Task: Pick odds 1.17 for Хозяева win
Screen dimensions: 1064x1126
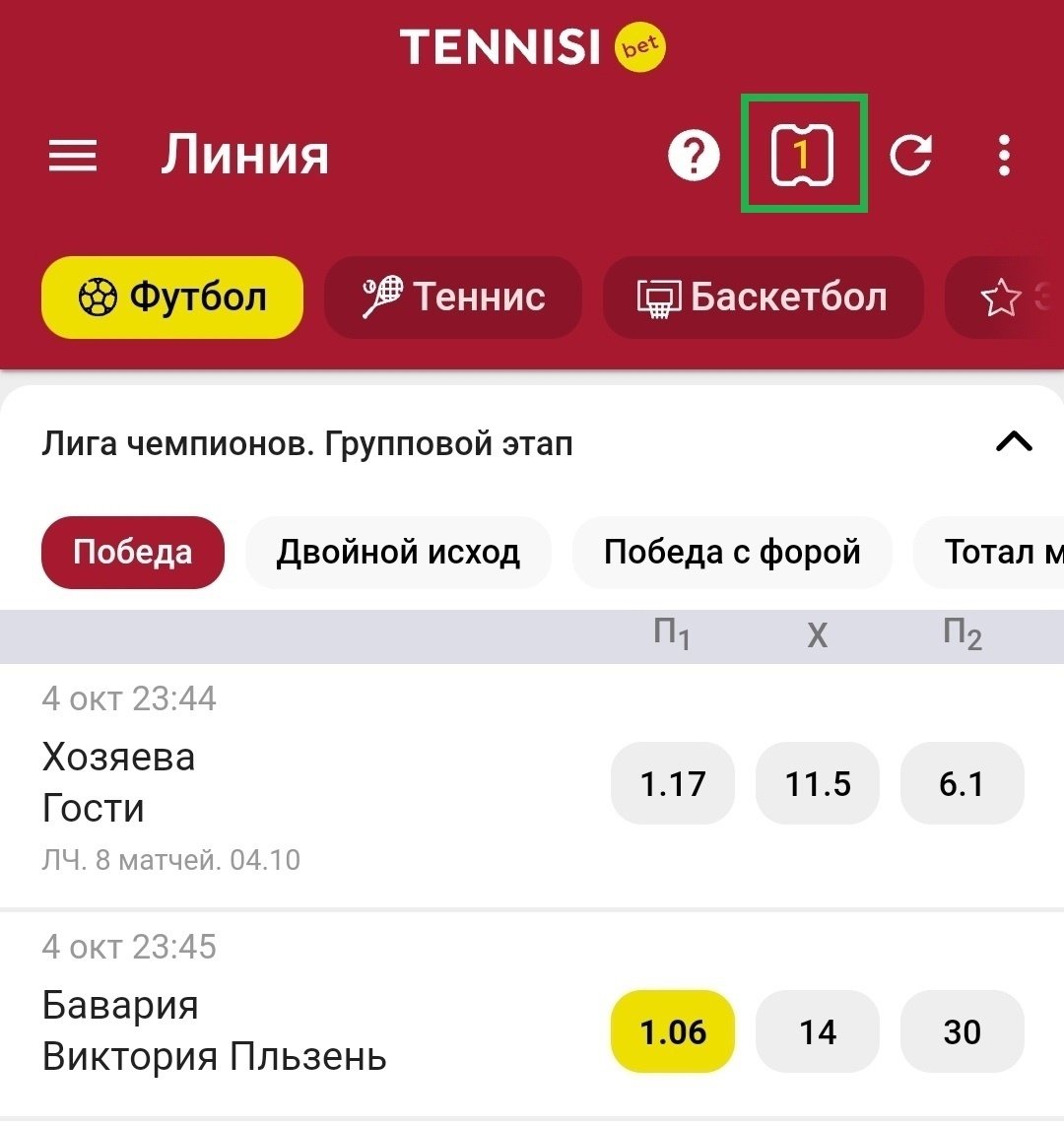Action: (x=673, y=784)
